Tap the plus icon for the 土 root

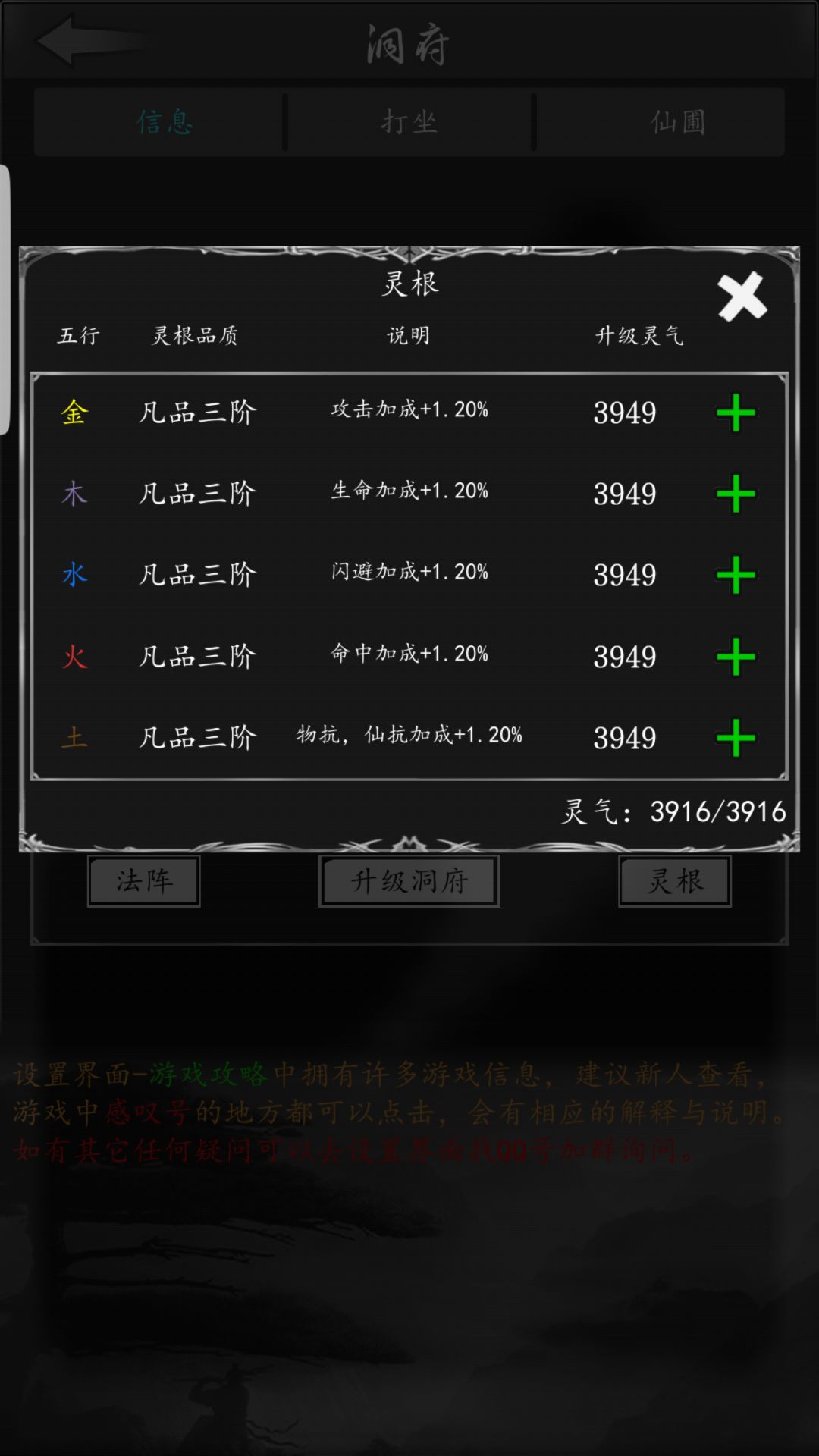click(735, 736)
